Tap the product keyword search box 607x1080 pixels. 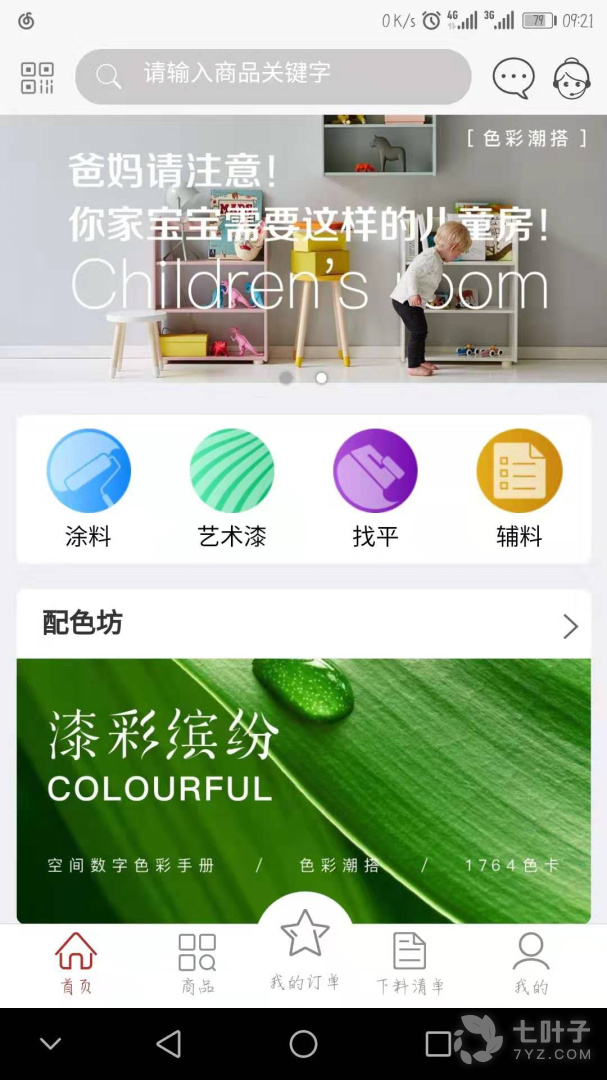272,76
